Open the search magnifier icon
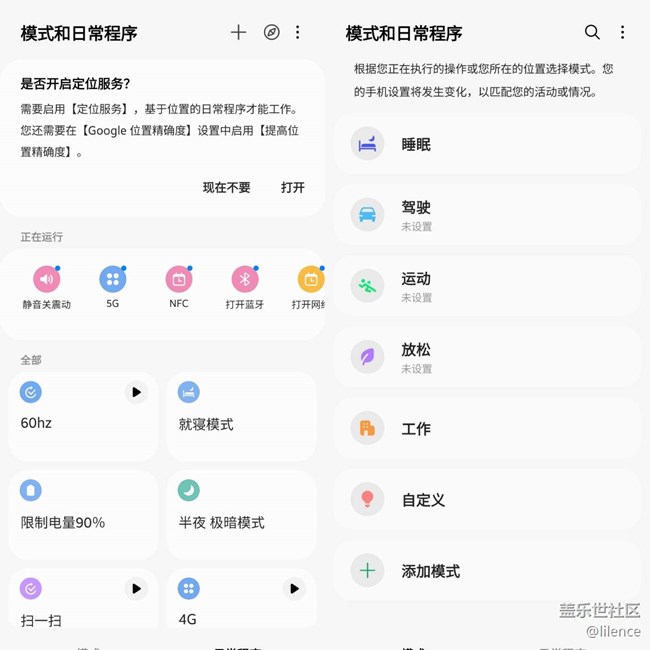 [592, 33]
